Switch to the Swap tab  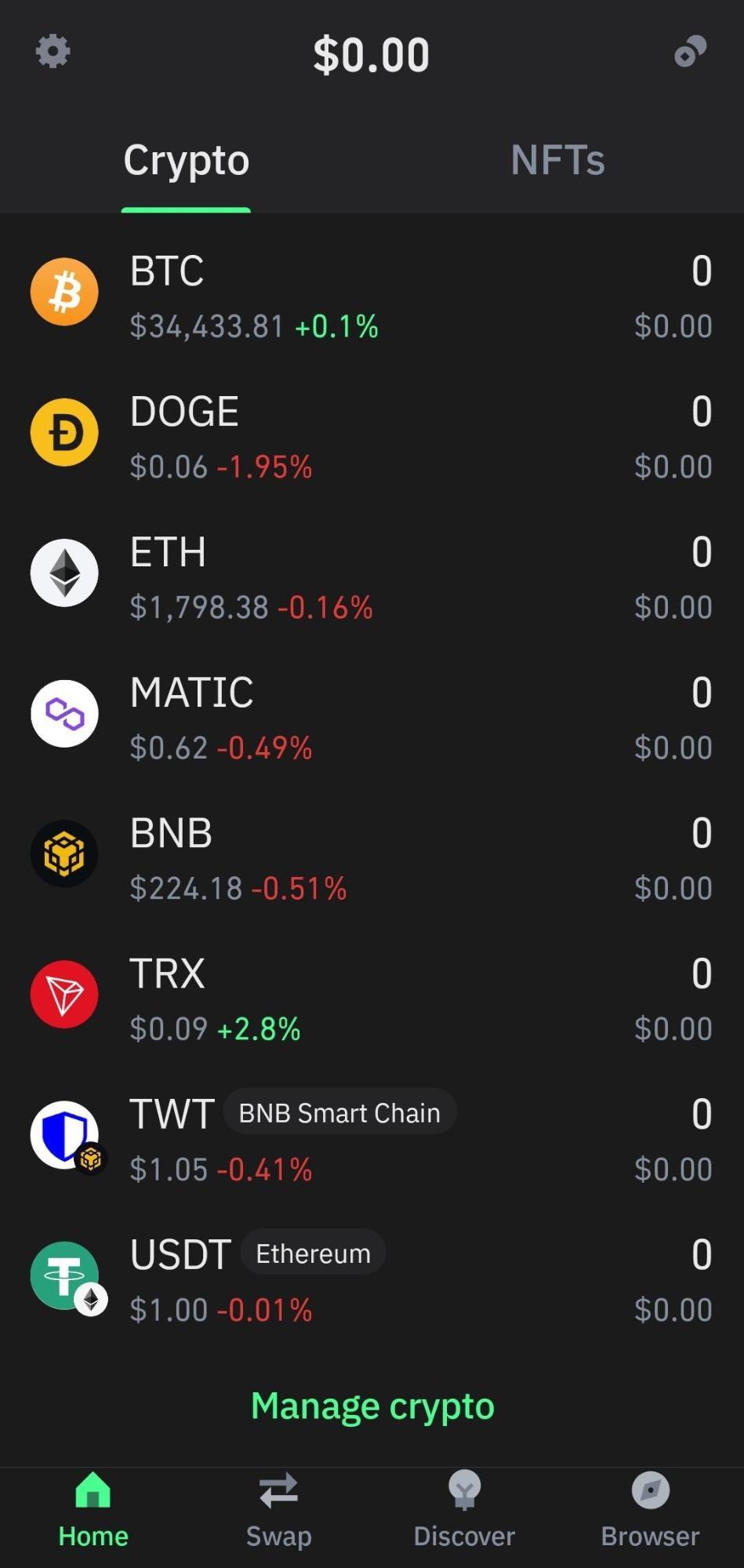coord(279,1511)
